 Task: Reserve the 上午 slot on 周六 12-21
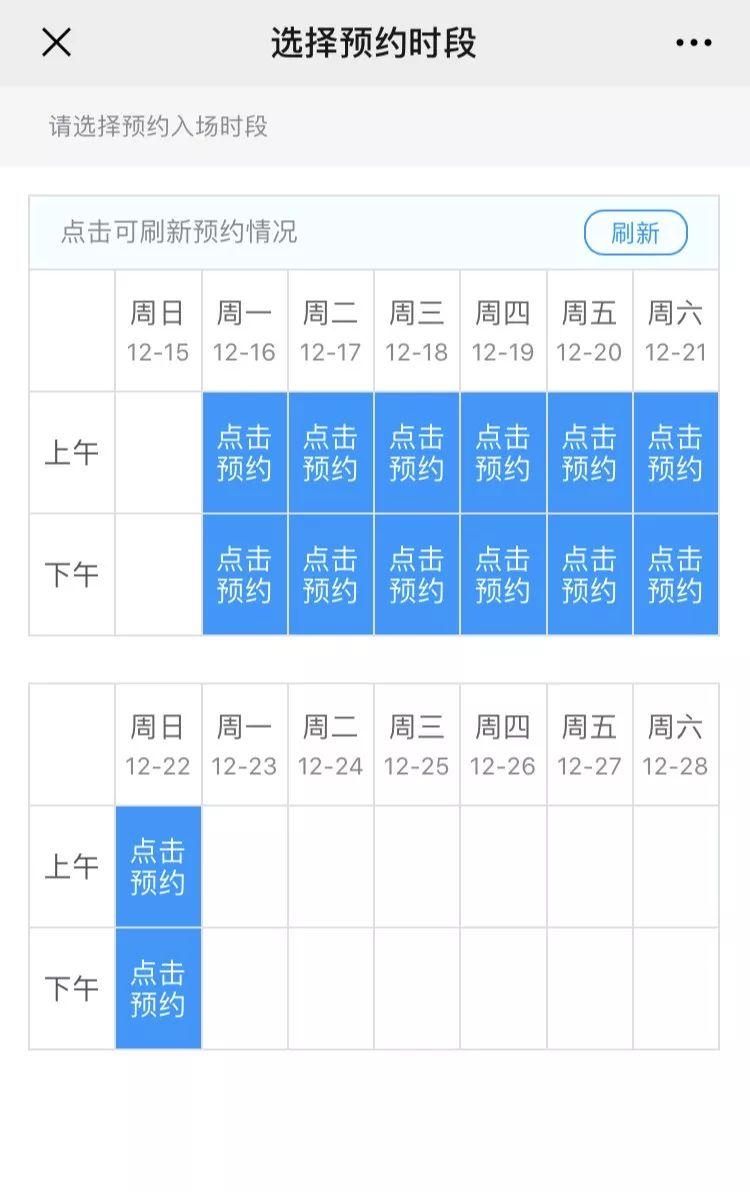coord(675,452)
